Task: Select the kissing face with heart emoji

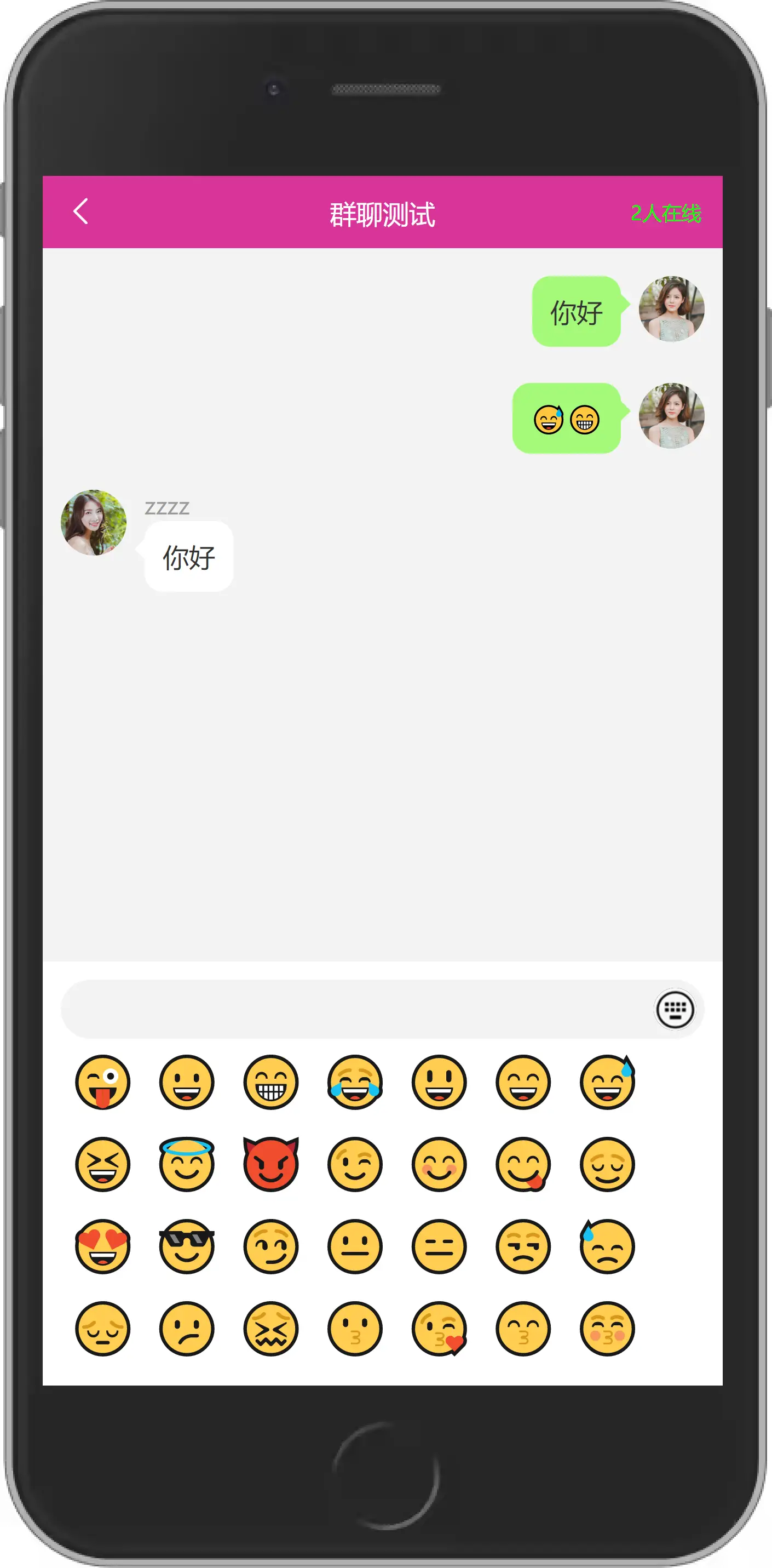Action: [439, 1329]
